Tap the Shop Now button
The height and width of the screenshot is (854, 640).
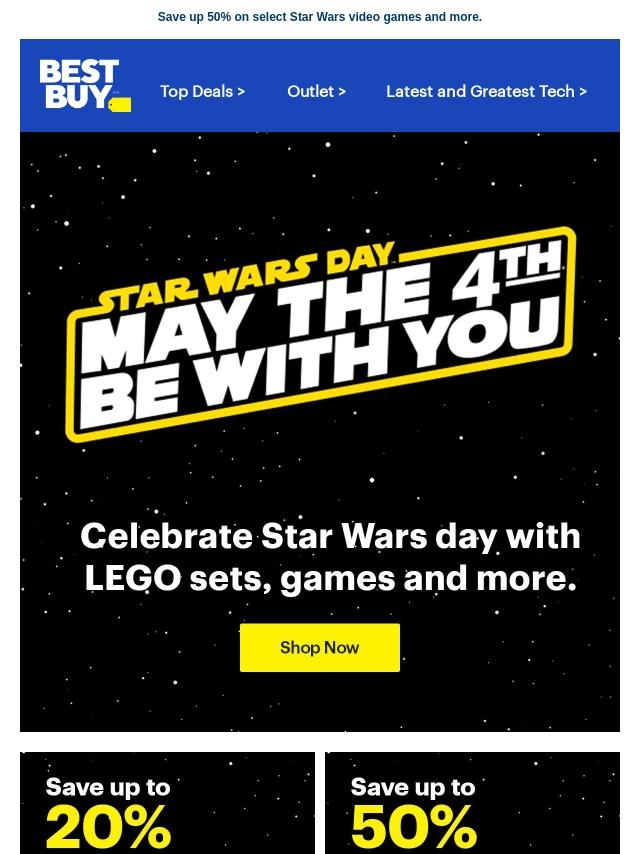coord(319,648)
